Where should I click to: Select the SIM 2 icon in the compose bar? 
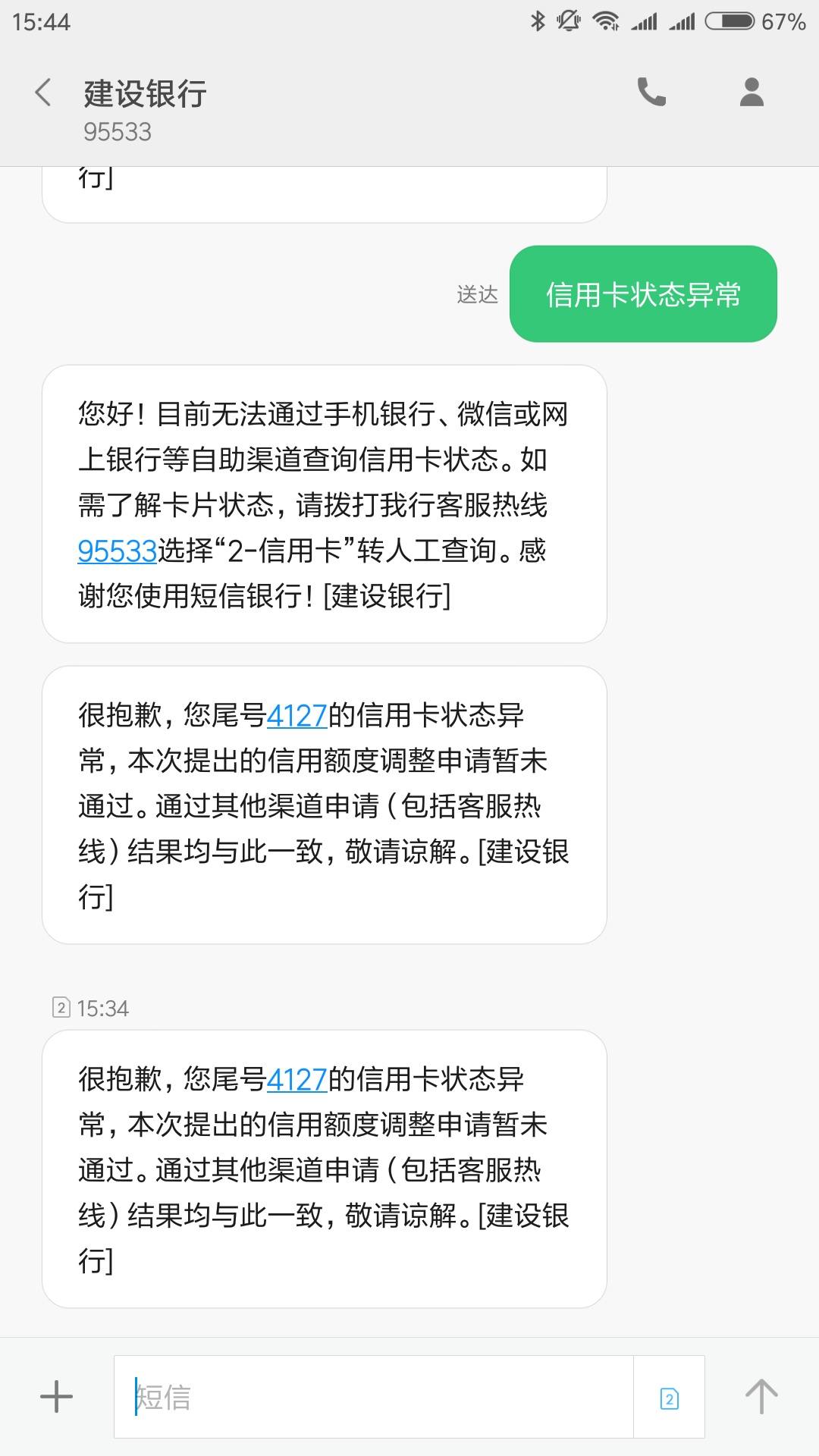670,1399
